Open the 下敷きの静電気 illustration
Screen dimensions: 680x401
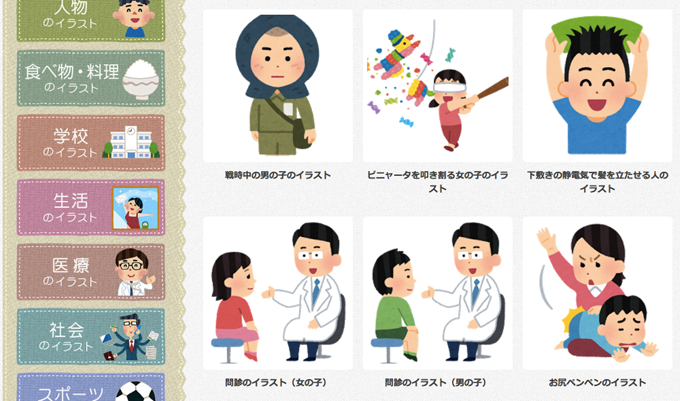[x=597, y=87]
